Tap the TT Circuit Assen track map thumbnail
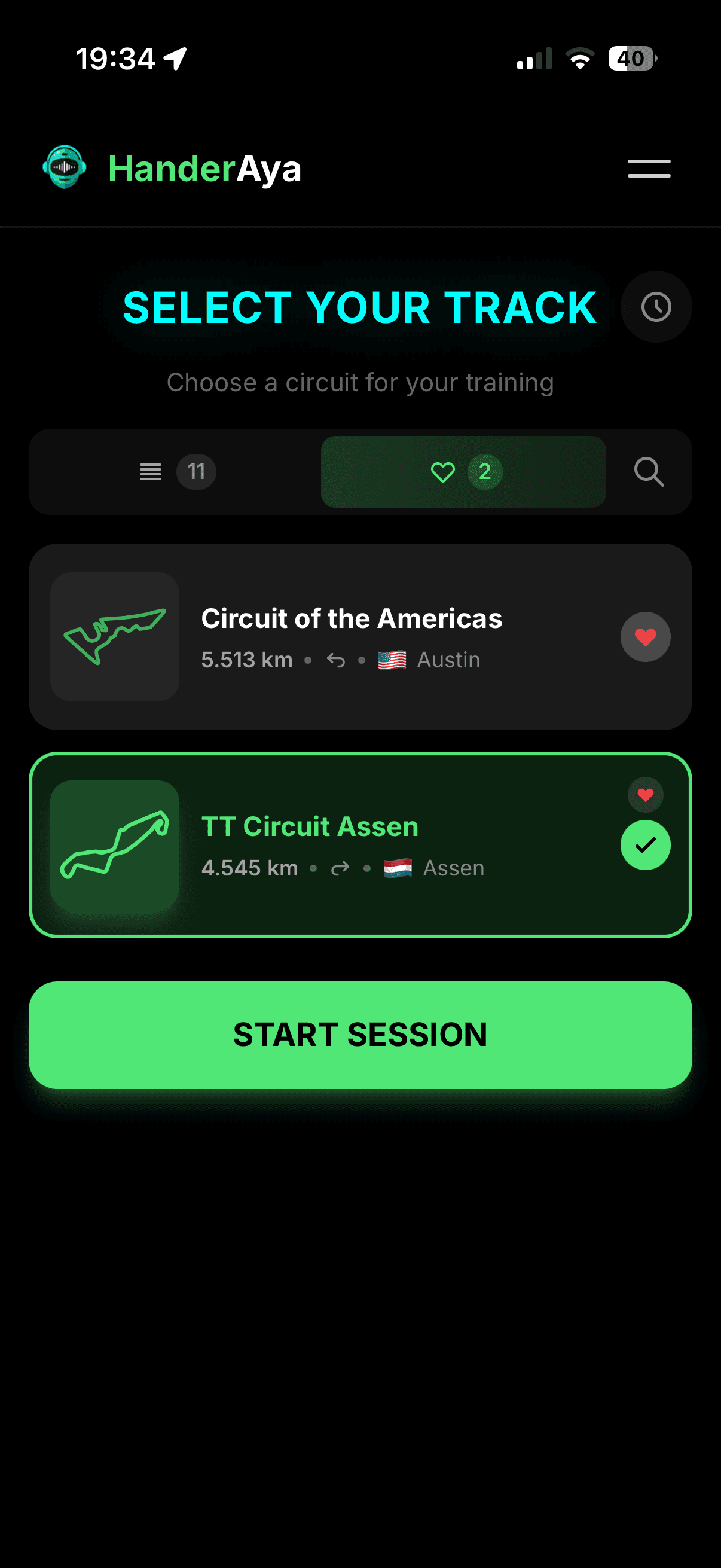The height and width of the screenshot is (1568, 721). click(115, 845)
